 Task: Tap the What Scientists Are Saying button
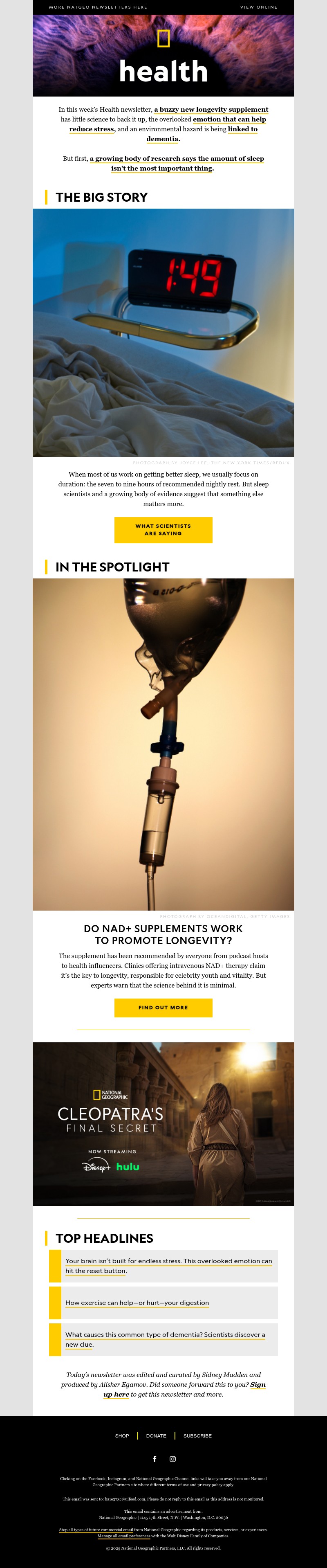163,530
